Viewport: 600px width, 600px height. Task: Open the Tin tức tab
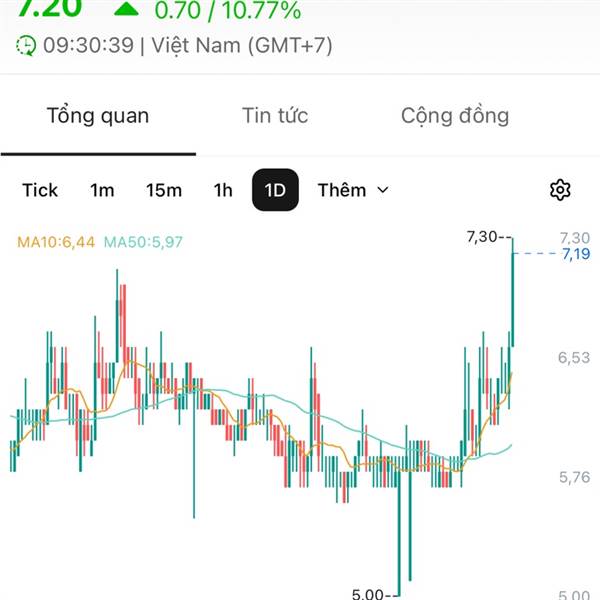274,116
